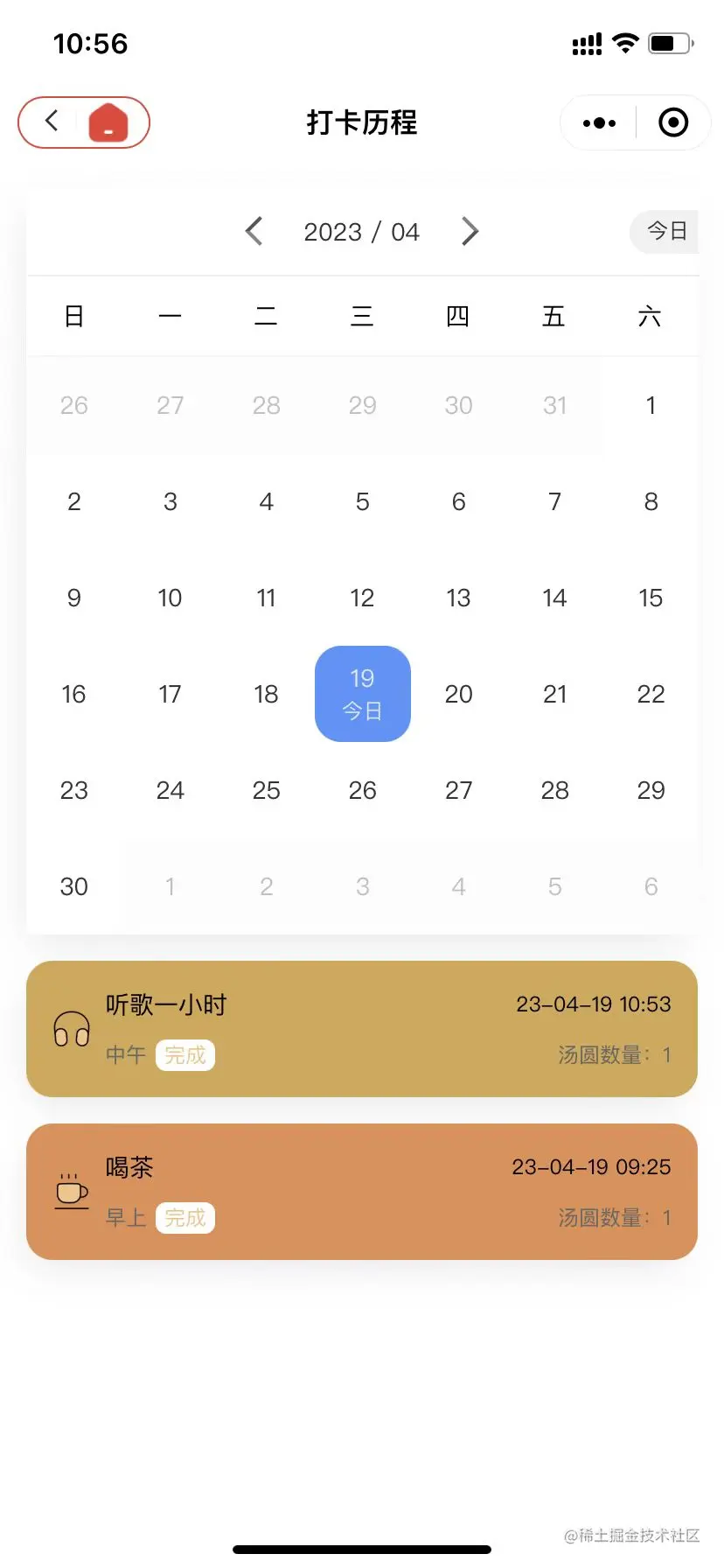724x1568 pixels.
Task: Select April 19 marked 今日
Action: point(362,694)
